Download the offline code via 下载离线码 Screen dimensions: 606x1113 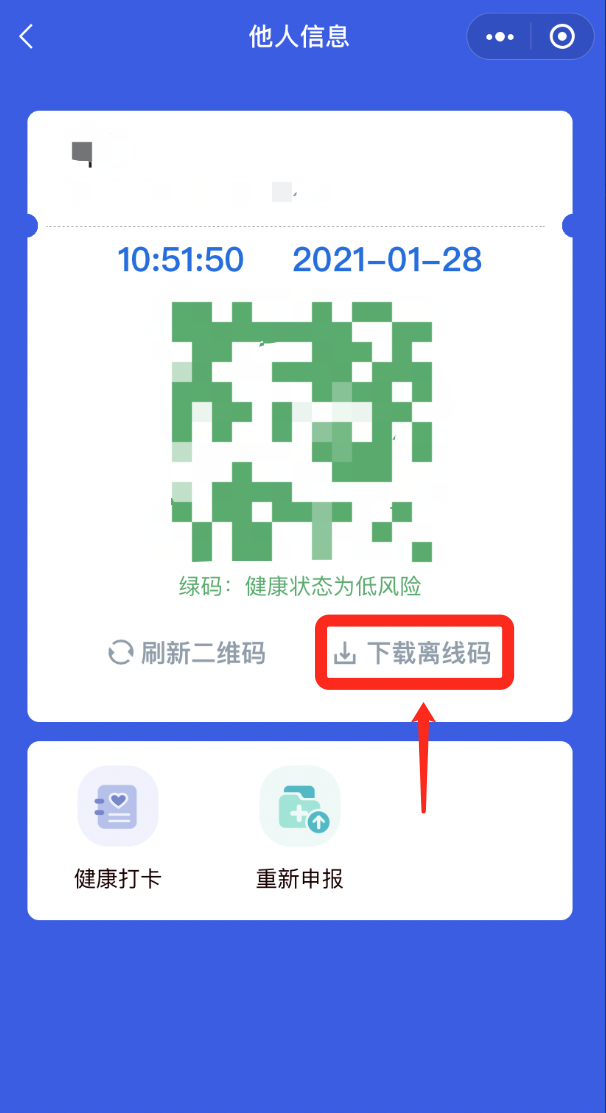coord(414,654)
